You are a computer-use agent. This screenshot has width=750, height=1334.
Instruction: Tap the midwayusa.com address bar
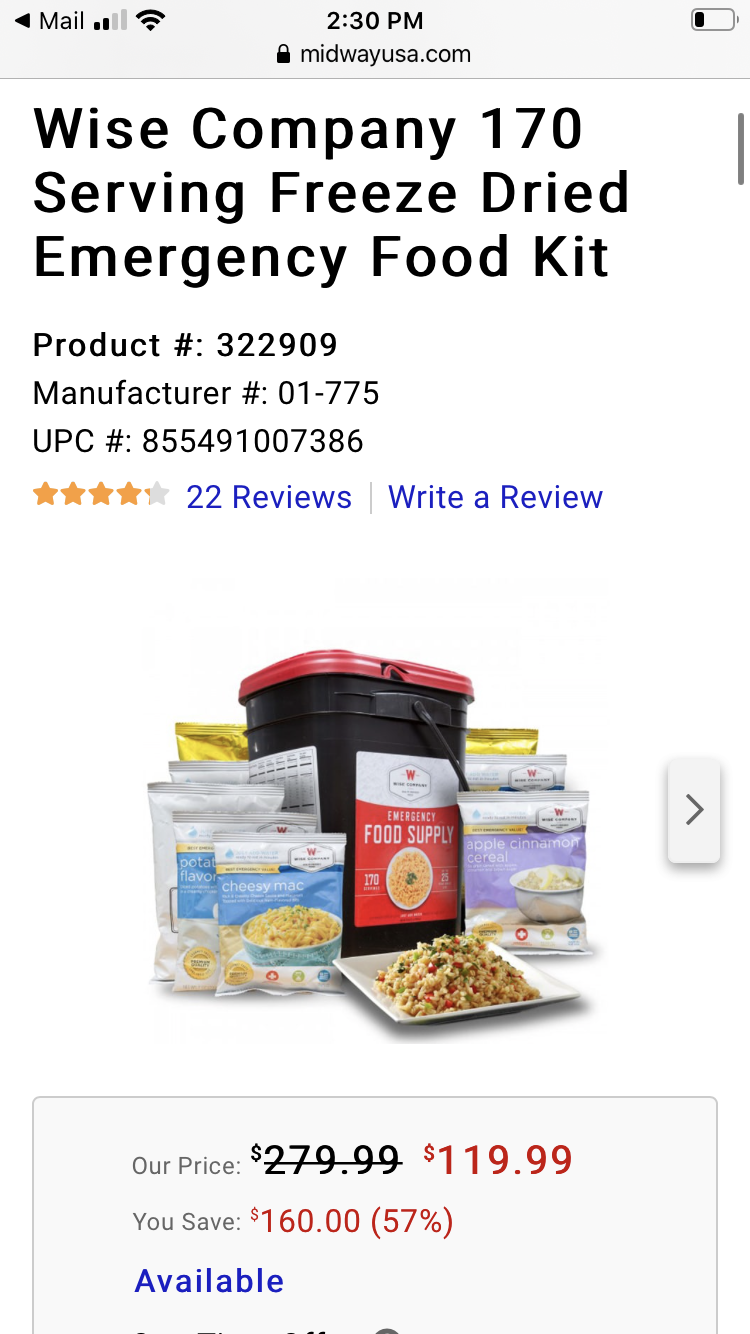pos(374,54)
